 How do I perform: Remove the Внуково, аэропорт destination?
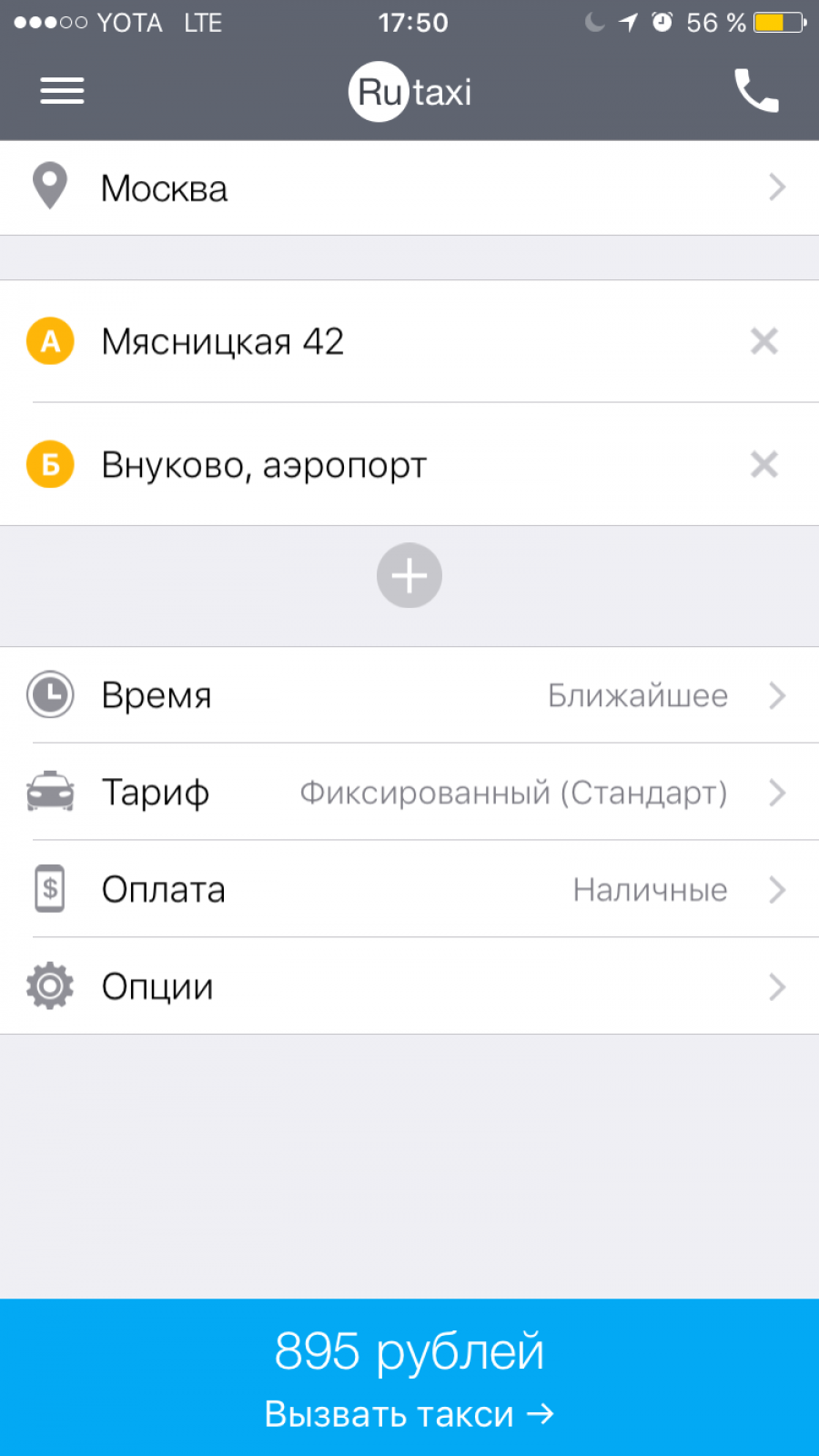(763, 465)
